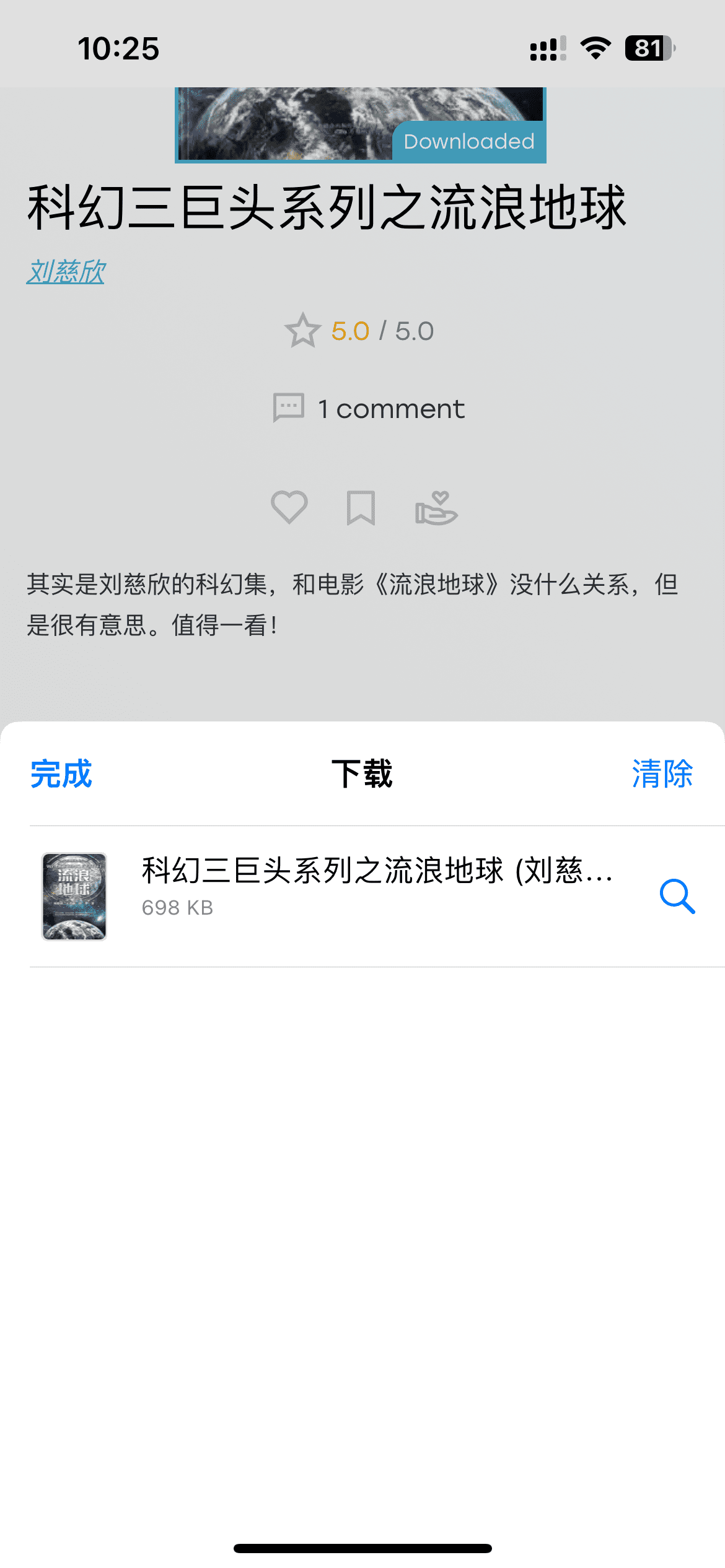Tap the donate hand-with-heart icon
This screenshot has height=1568, width=725.
click(437, 508)
